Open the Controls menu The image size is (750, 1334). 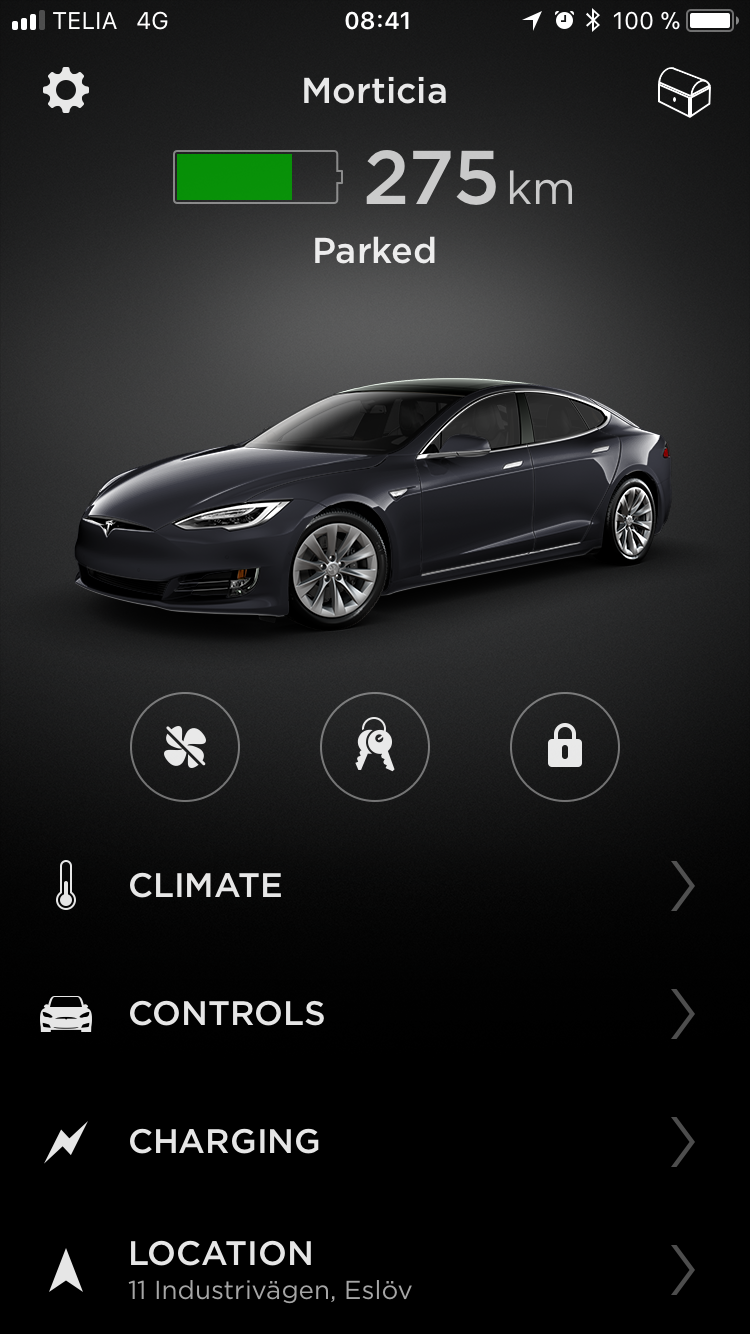[375, 1014]
